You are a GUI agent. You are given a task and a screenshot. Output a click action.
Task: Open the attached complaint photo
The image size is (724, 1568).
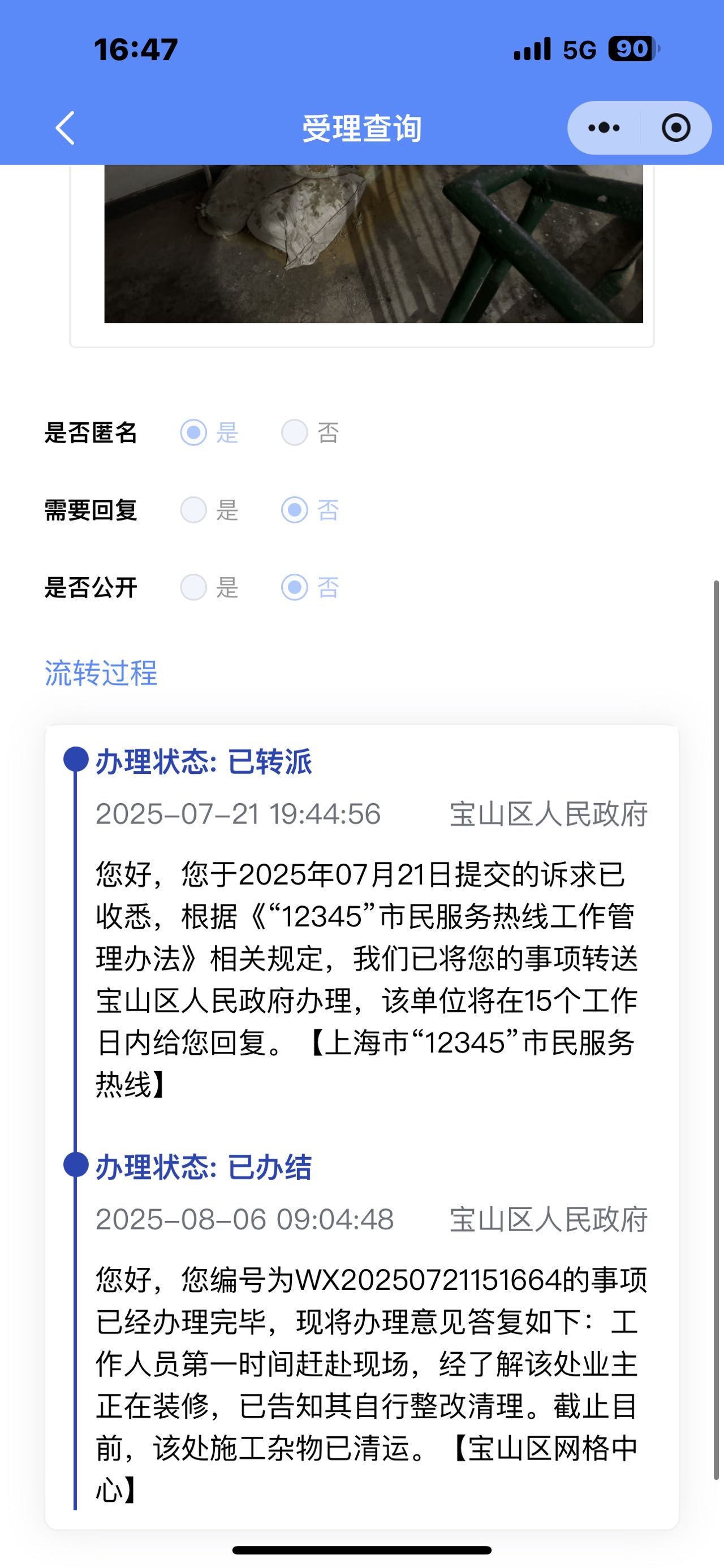[373, 244]
